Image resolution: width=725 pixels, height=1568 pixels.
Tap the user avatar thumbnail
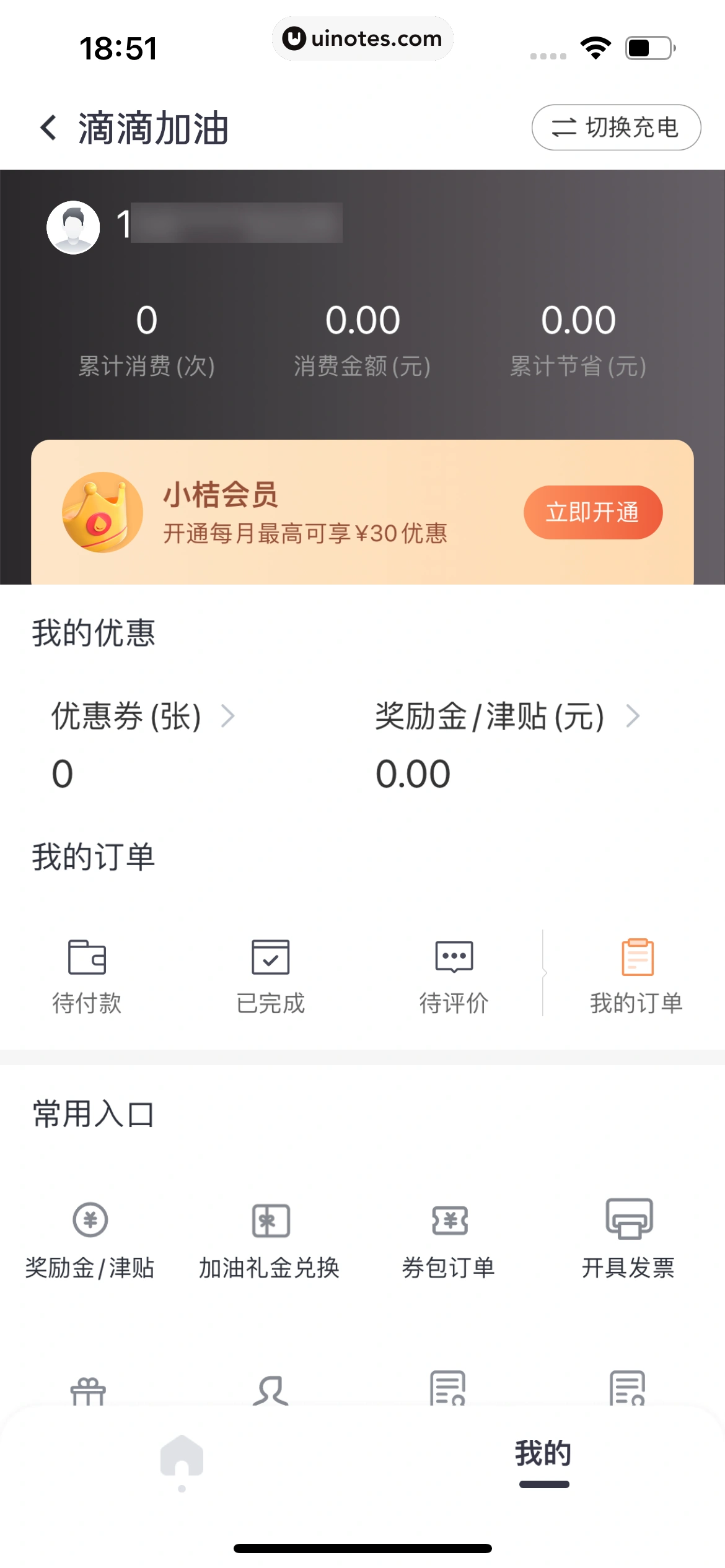point(74,227)
